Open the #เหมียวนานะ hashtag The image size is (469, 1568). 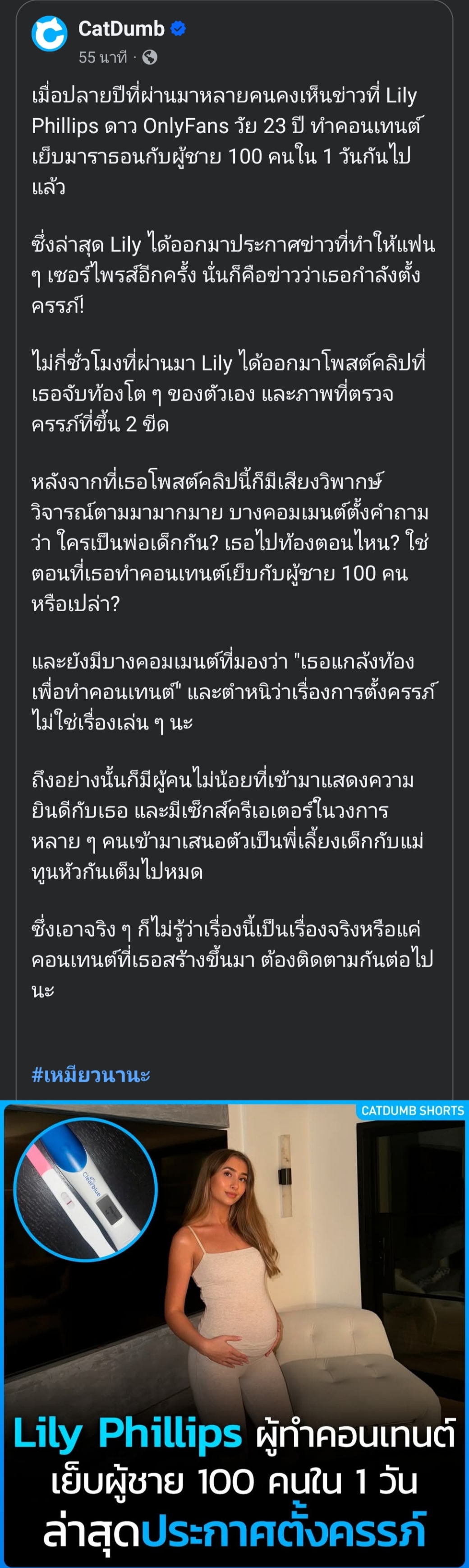(91, 1074)
